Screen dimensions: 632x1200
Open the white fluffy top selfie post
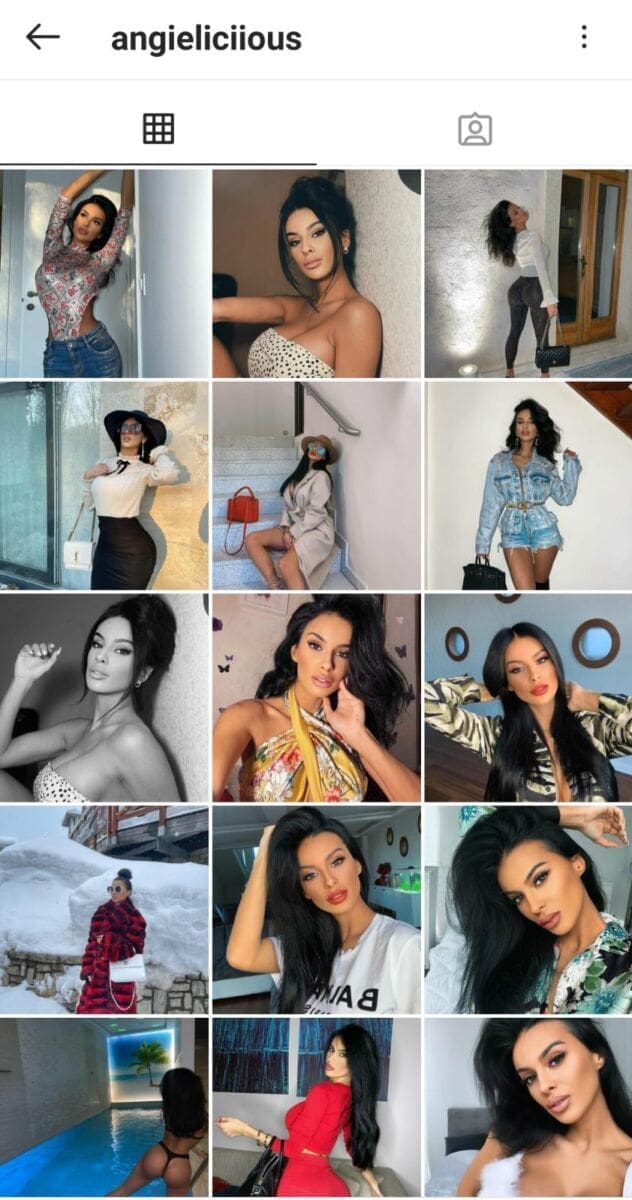pyautogui.click(x=528, y=1108)
